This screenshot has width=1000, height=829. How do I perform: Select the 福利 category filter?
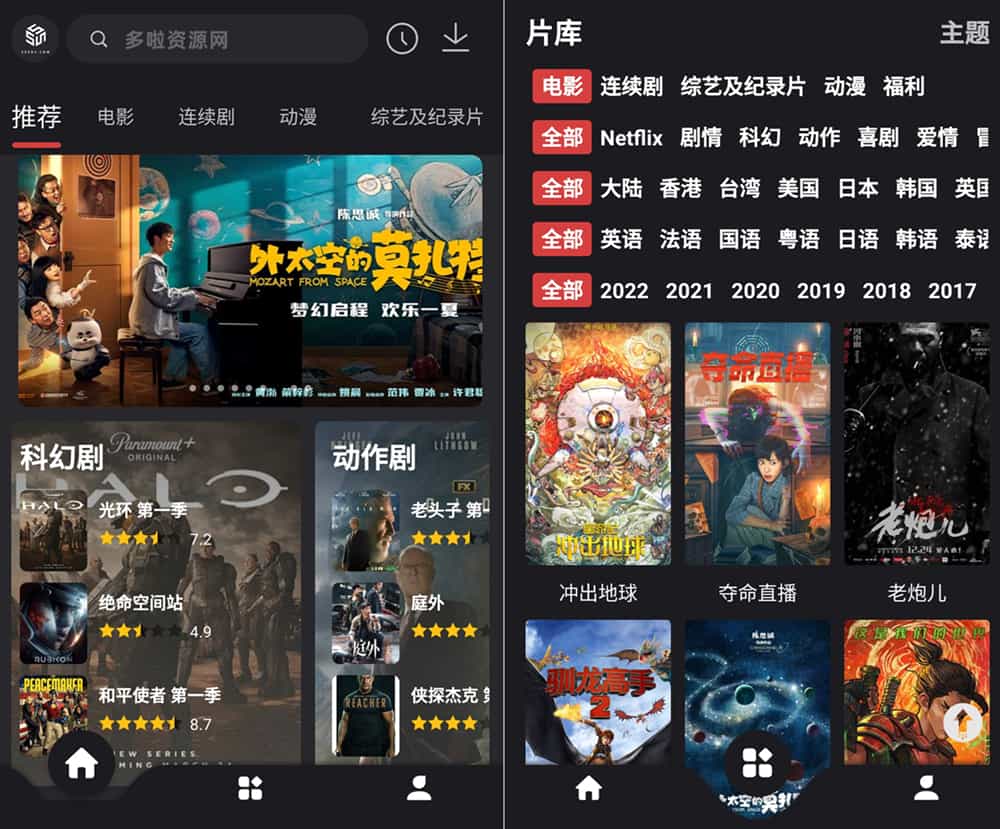pyautogui.click(x=903, y=87)
